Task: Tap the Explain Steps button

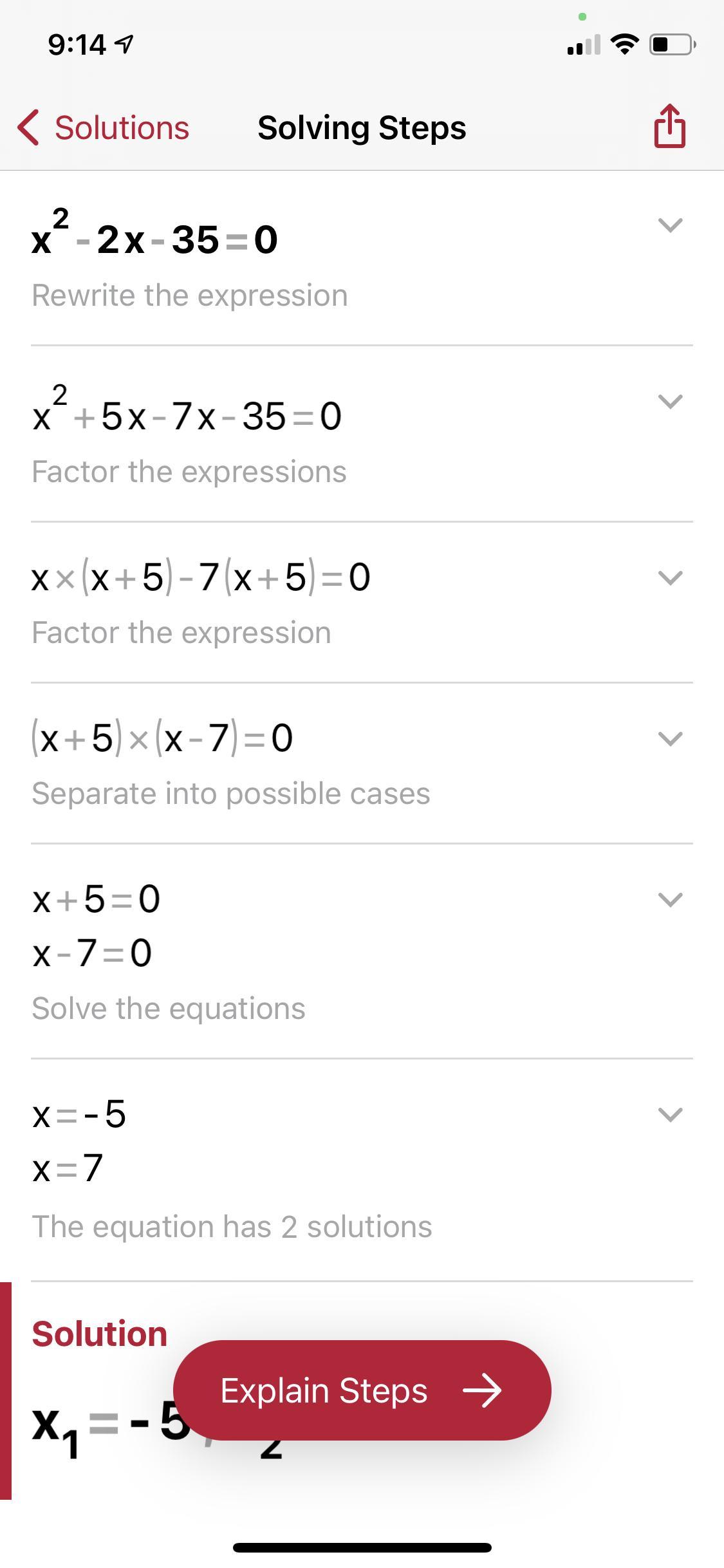Action: click(362, 1390)
